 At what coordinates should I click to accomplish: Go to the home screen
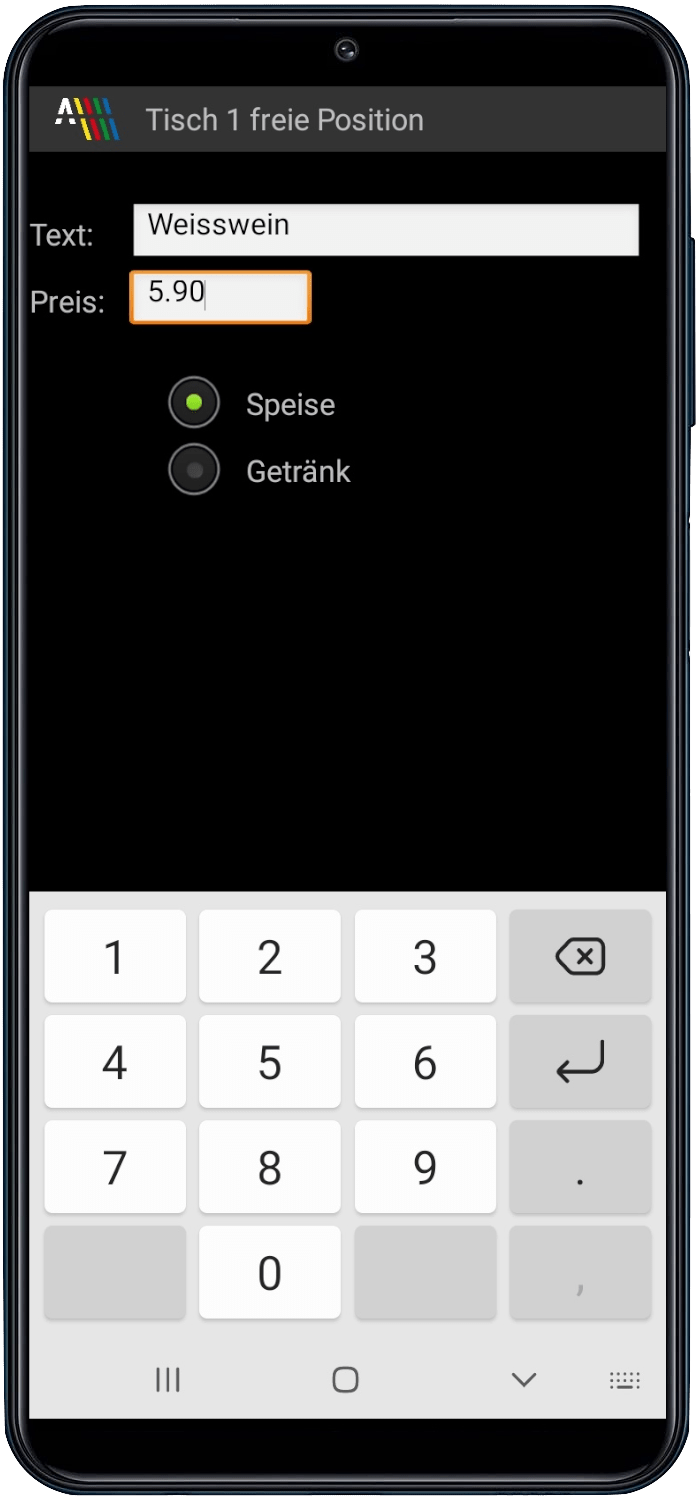pos(345,1380)
